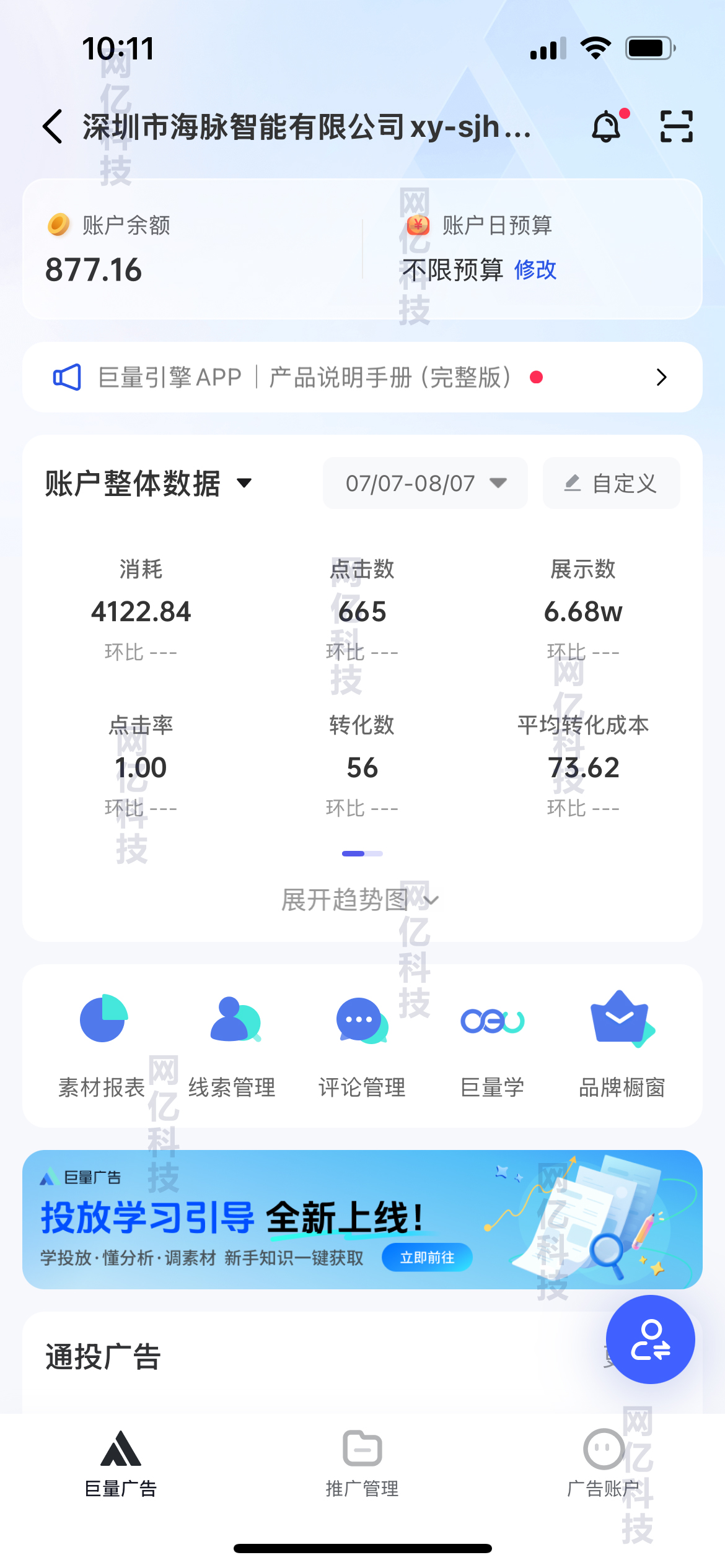Open the notification bell
Viewport: 725px width, 1568px height.
pyautogui.click(x=607, y=126)
